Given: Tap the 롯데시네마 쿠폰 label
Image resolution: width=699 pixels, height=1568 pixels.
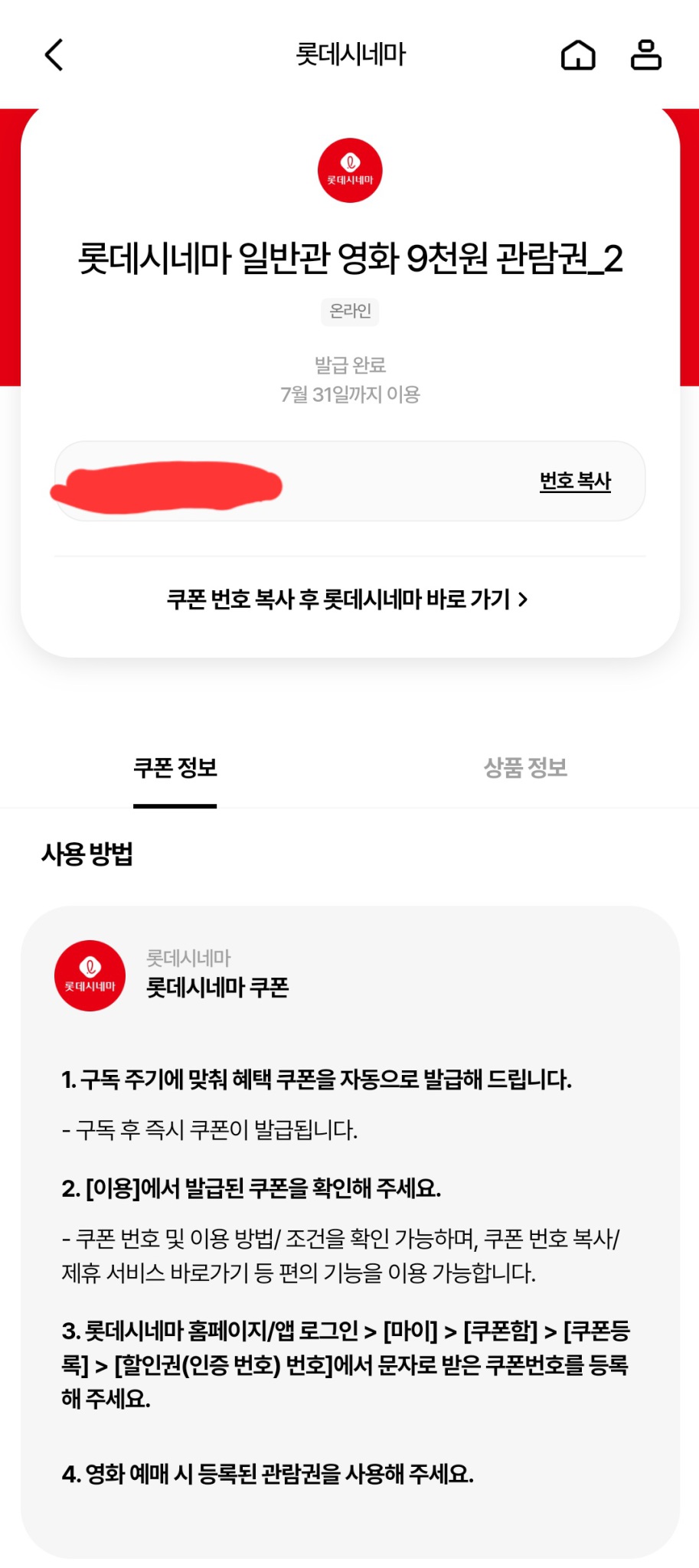Looking at the screenshot, I should click(219, 988).
